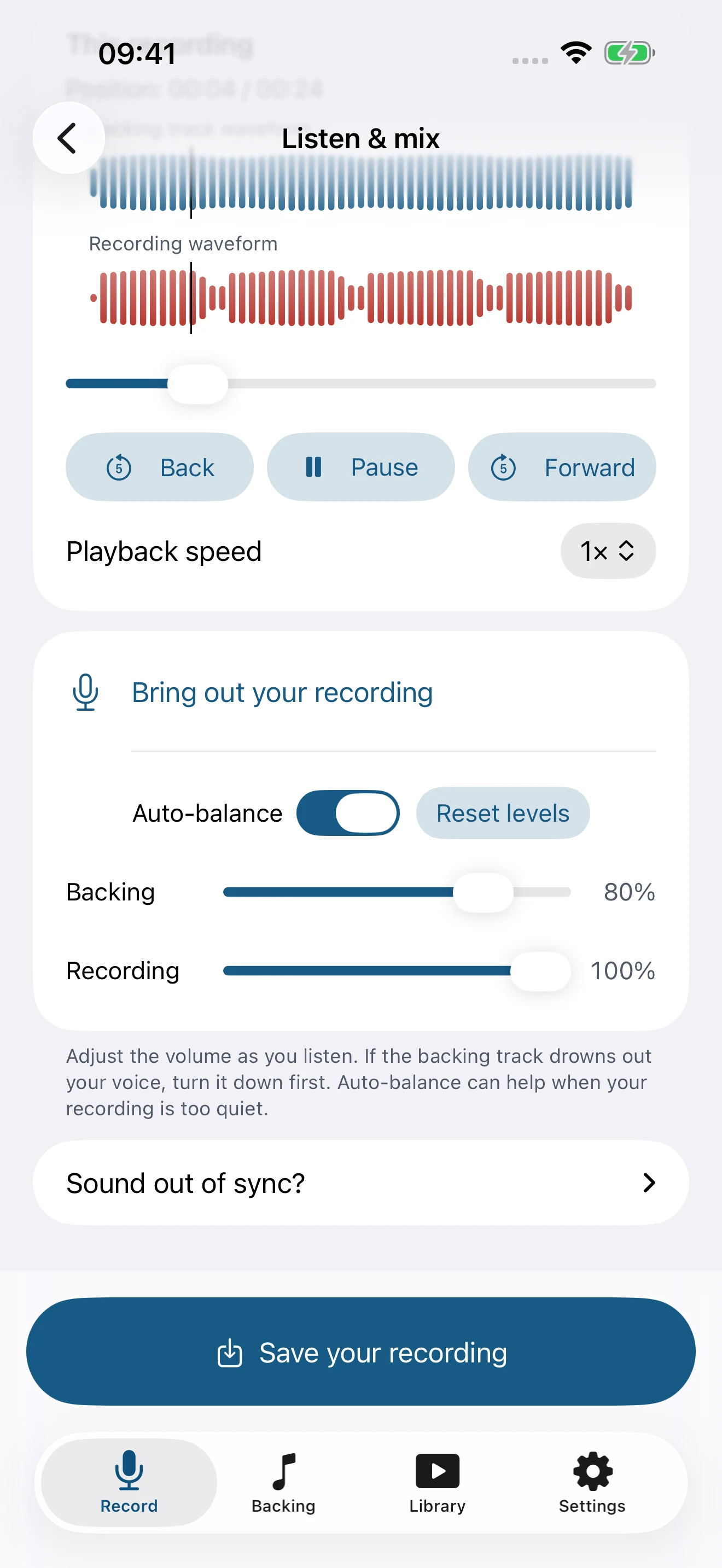This screenshot has width=722, height=1568.
Task: Pause the playback
Action: pos(361,467)
